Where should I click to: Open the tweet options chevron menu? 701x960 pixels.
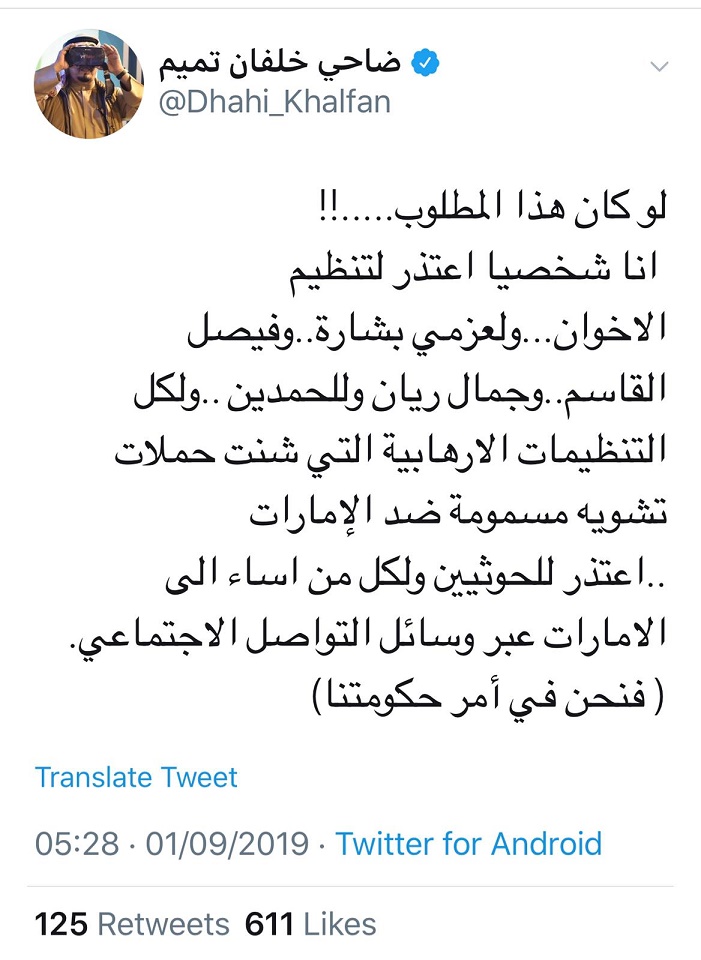click(x=659, y=67)
